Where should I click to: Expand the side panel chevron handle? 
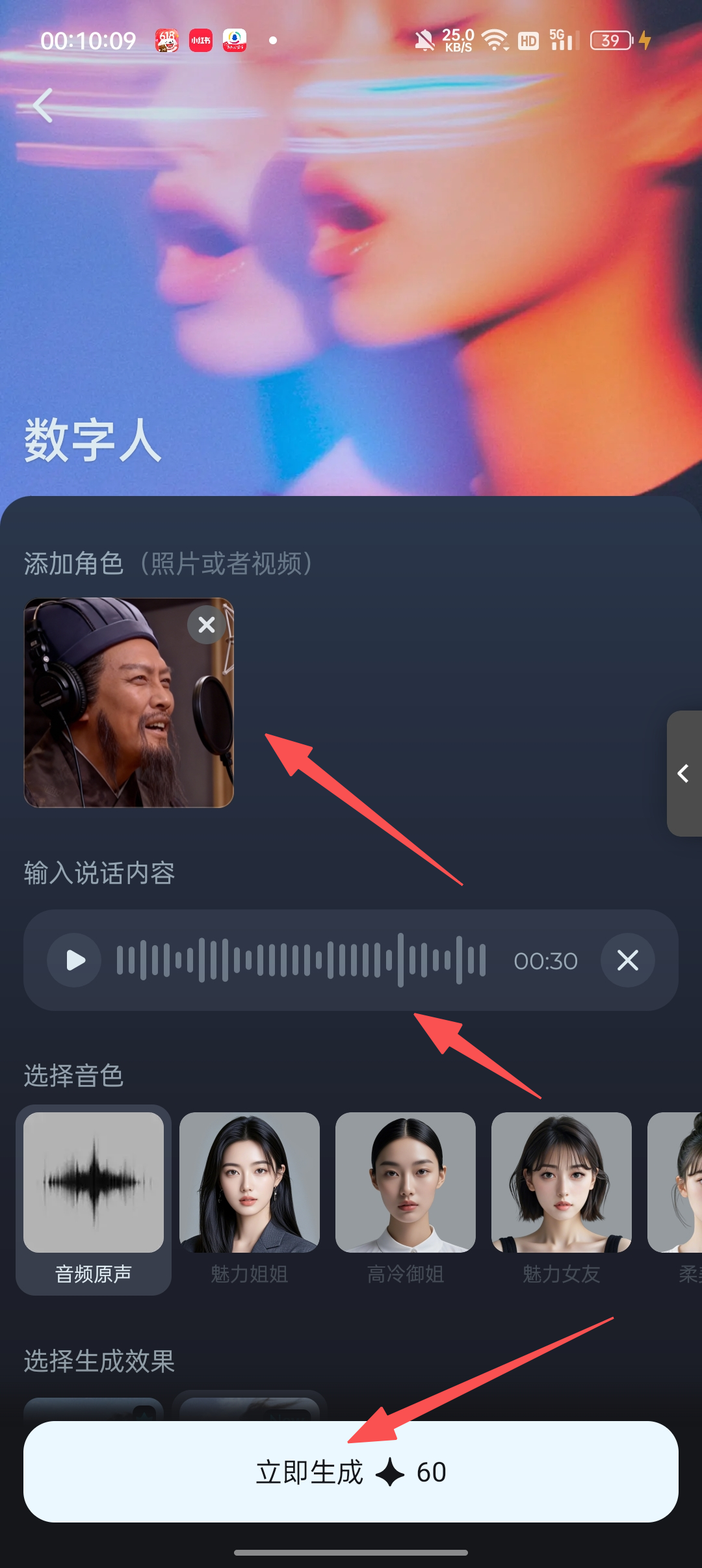click(x=684, y=774)
